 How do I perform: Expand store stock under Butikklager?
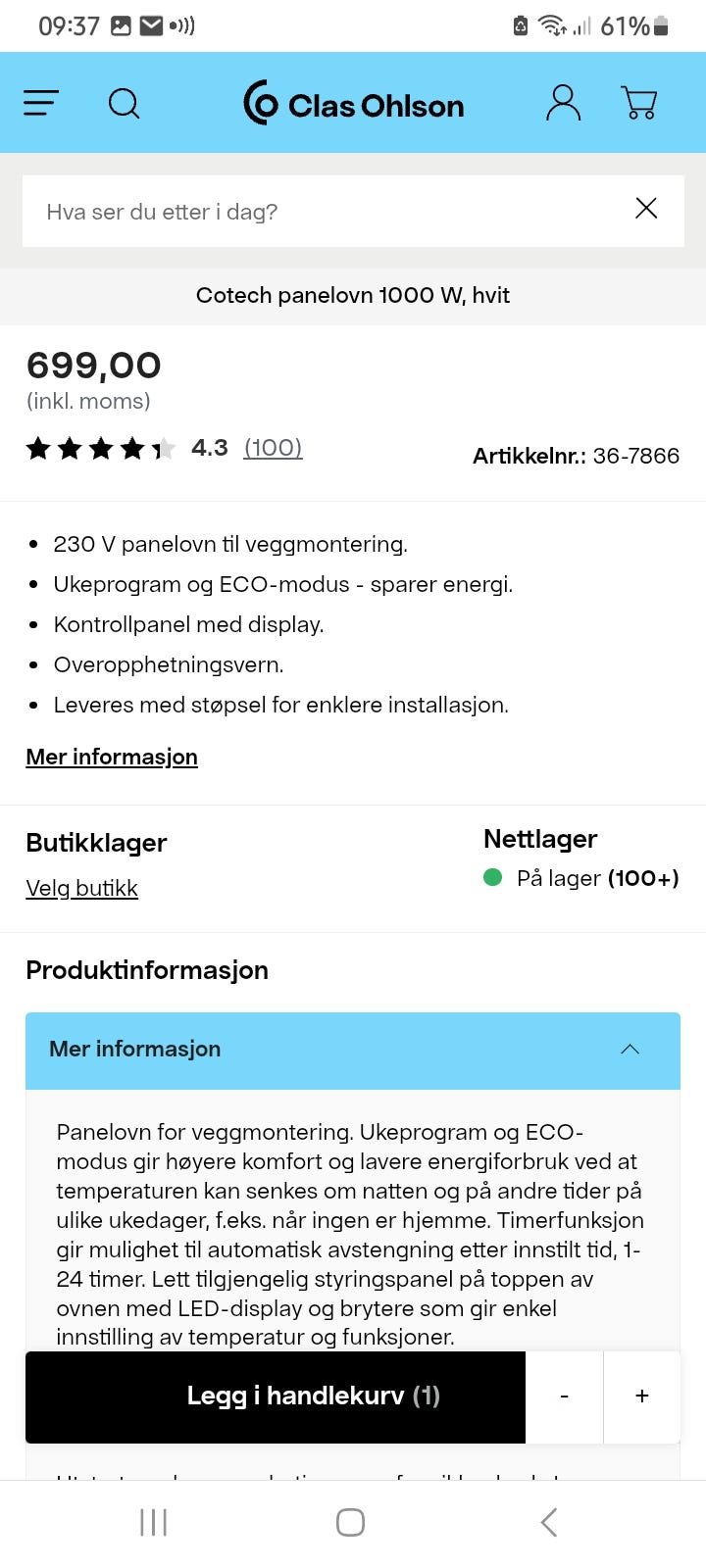click(x=96, y=843)
